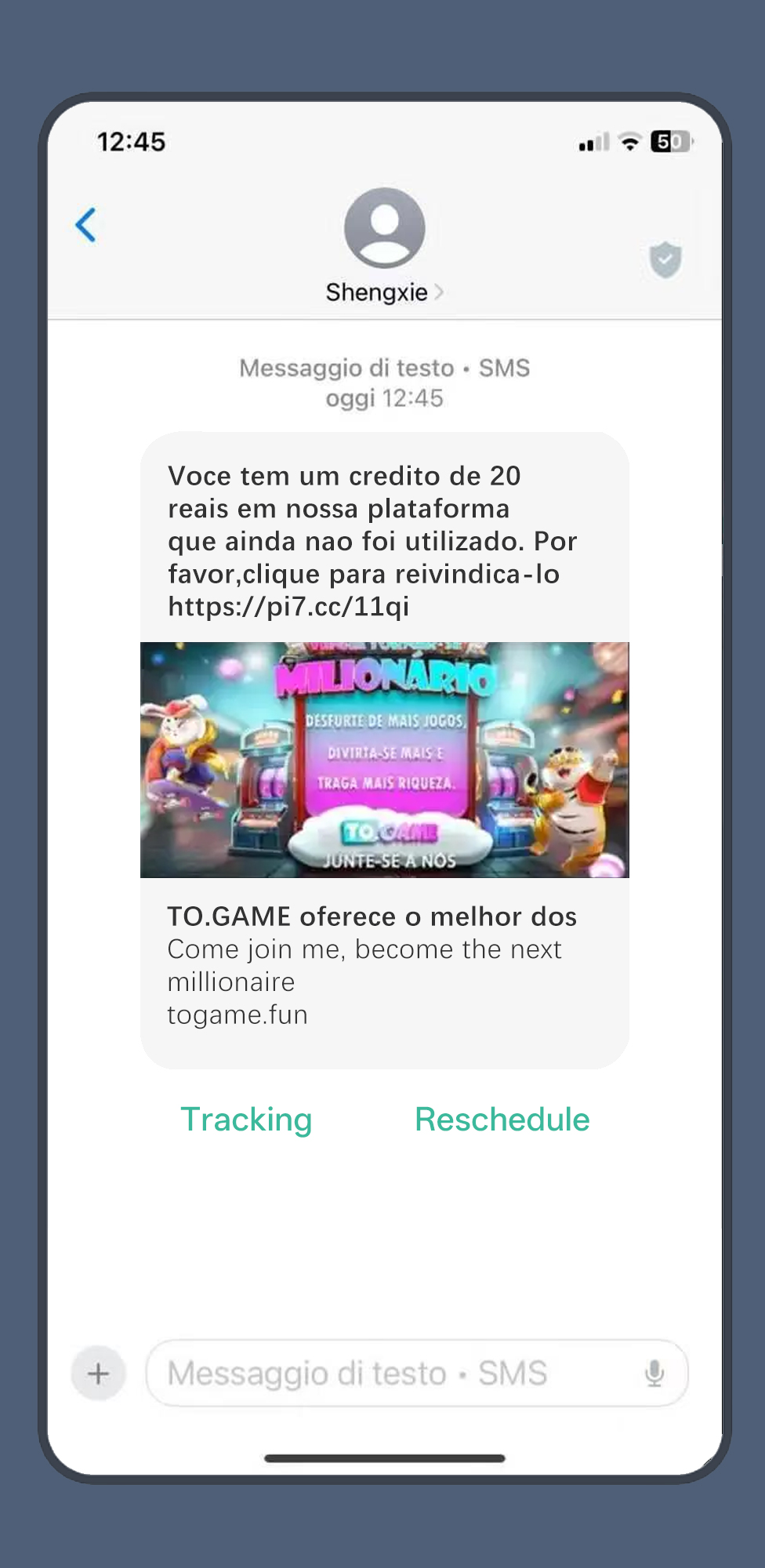This screenshot has width=765, height=1568.
Task: Tap the cellular signal bars icon
Action: coord(593,142)
